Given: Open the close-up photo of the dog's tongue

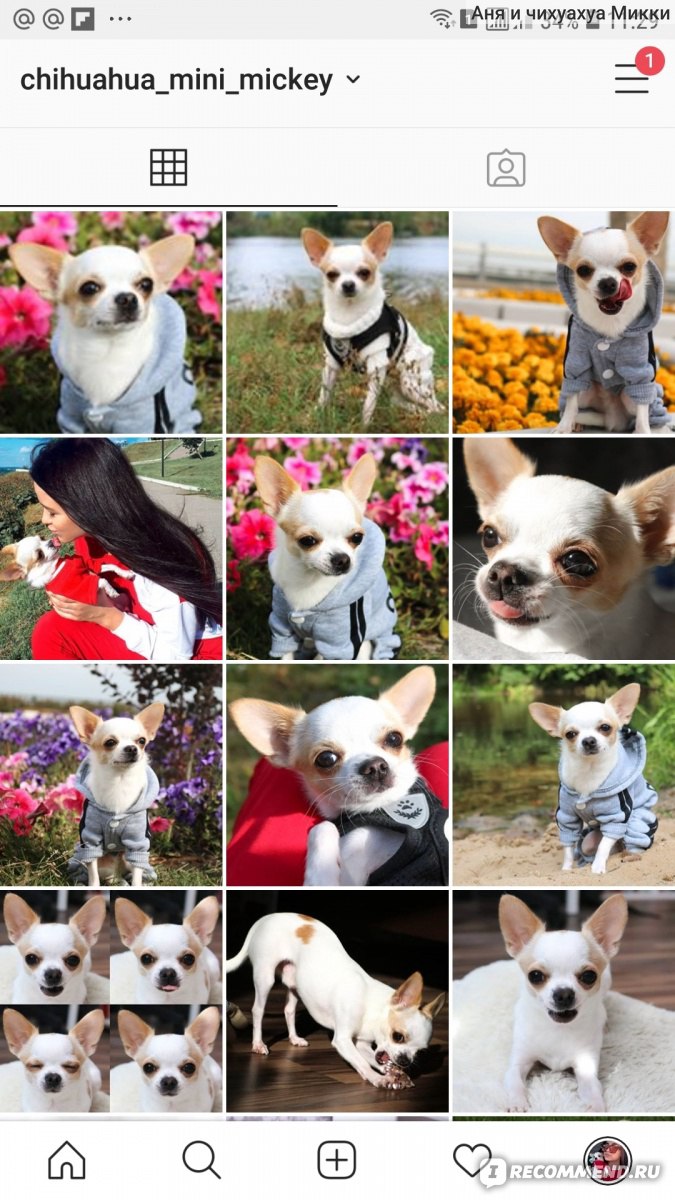Looking at the screenshot, I should coord(564,548).
